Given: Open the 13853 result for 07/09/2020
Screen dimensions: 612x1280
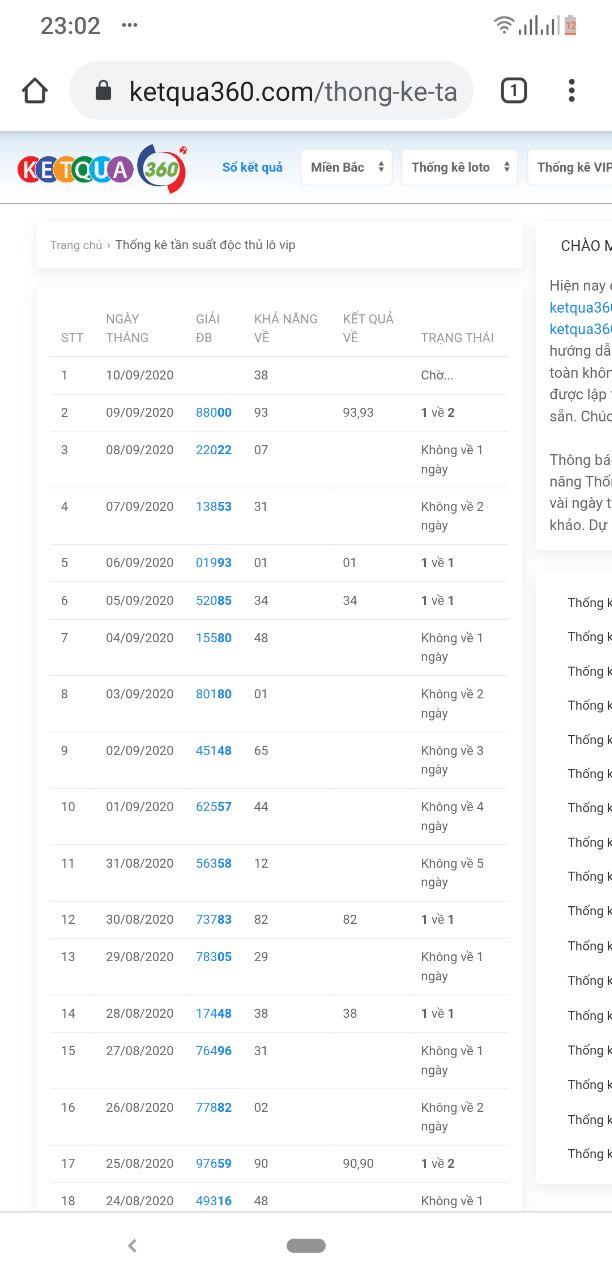Looking at the screenshot, I should tap(213, 506).
